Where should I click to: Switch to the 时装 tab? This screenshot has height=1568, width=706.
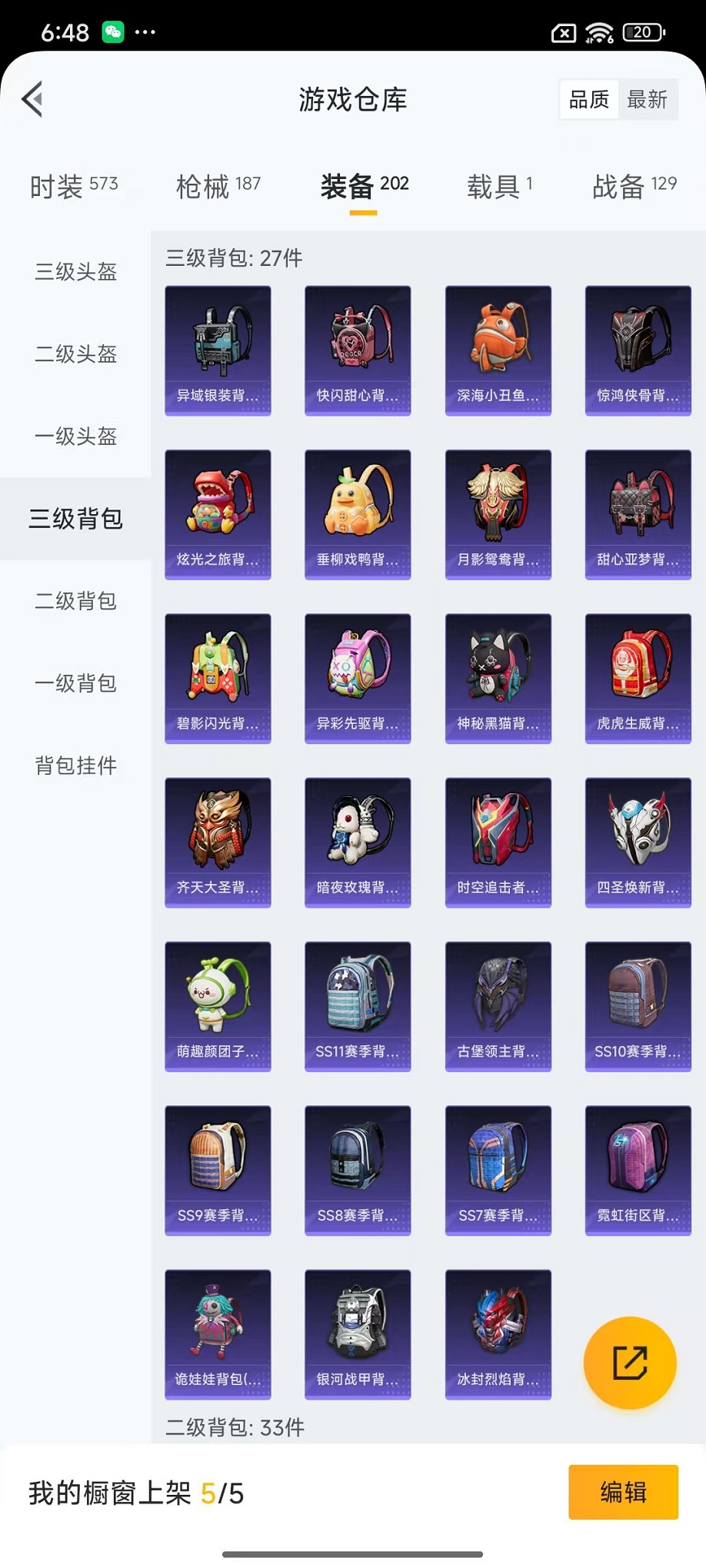tap(74, 185)
